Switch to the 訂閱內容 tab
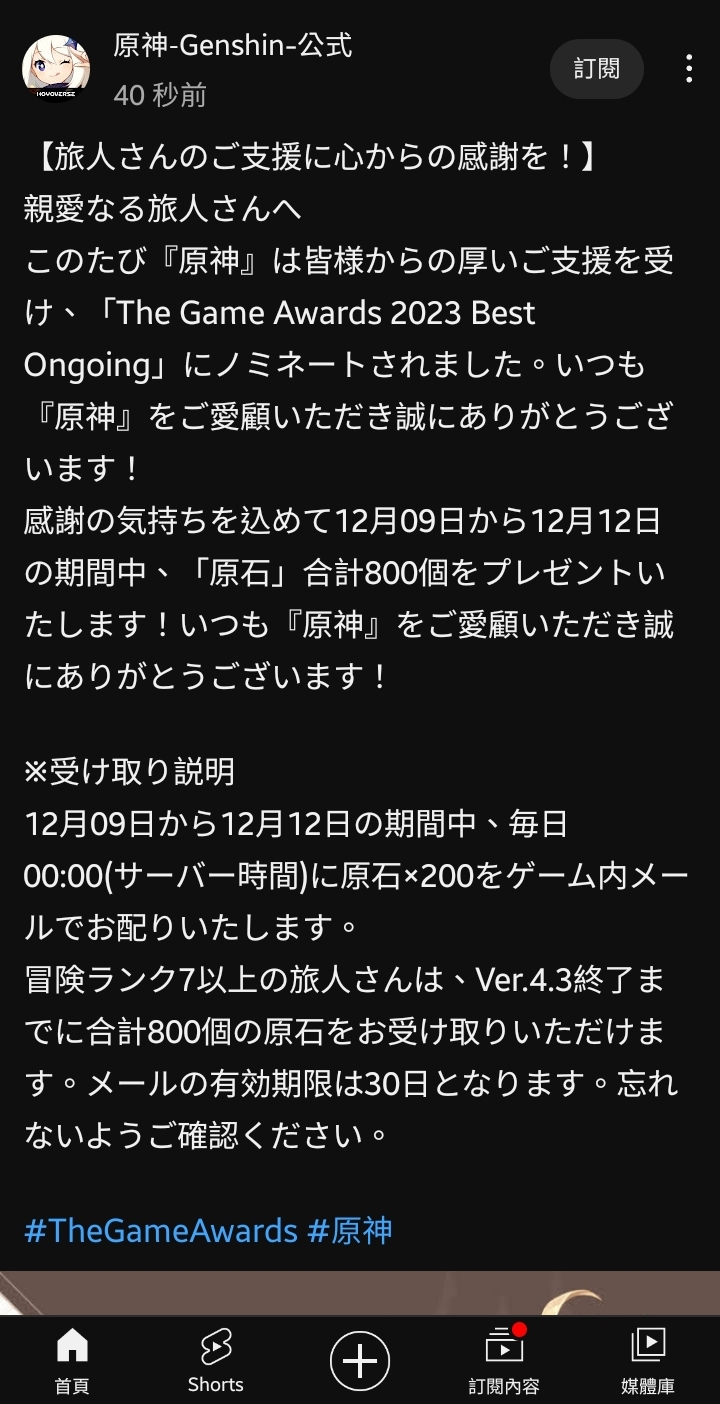 pyautogui.click(x=504, y=1360)
